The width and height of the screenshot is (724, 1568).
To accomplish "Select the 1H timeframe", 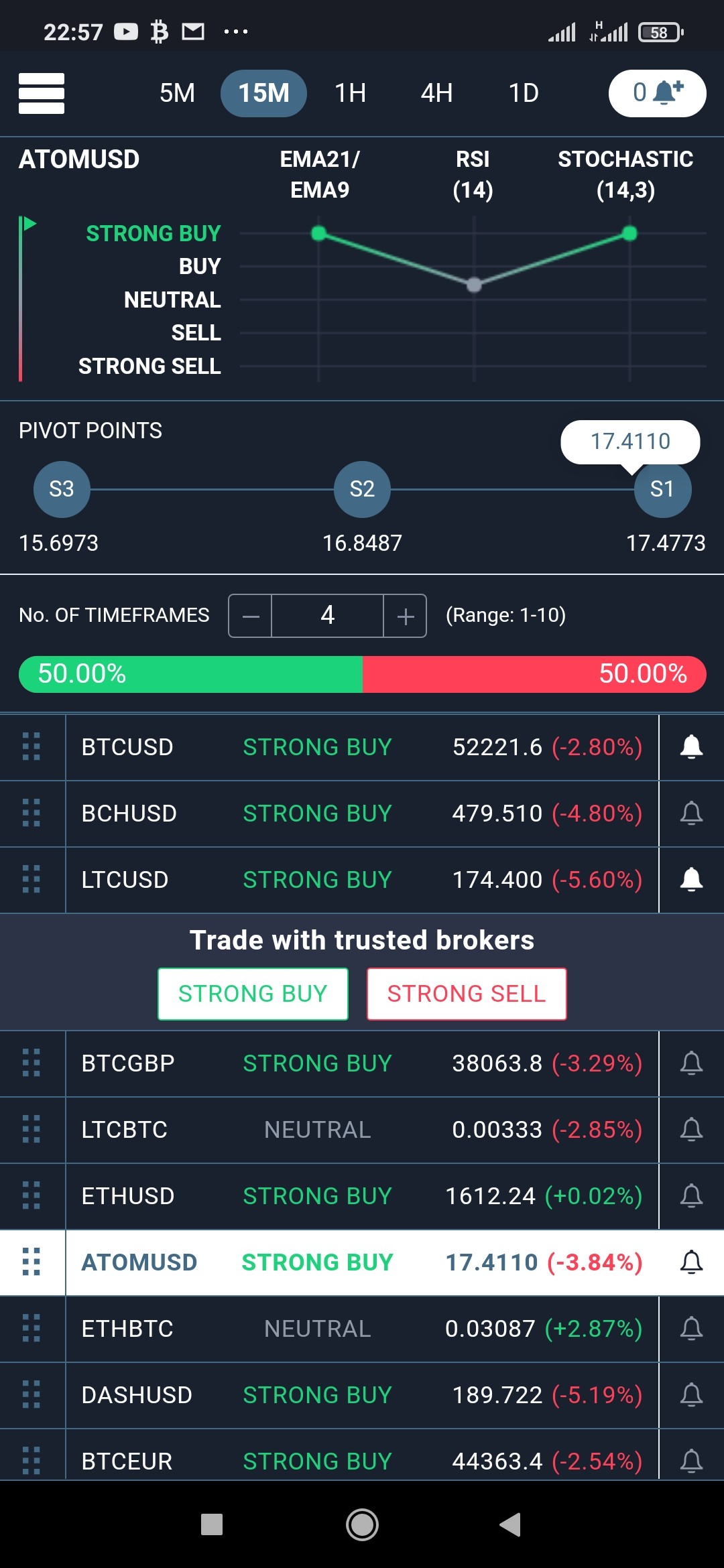I will click(351, 93).
